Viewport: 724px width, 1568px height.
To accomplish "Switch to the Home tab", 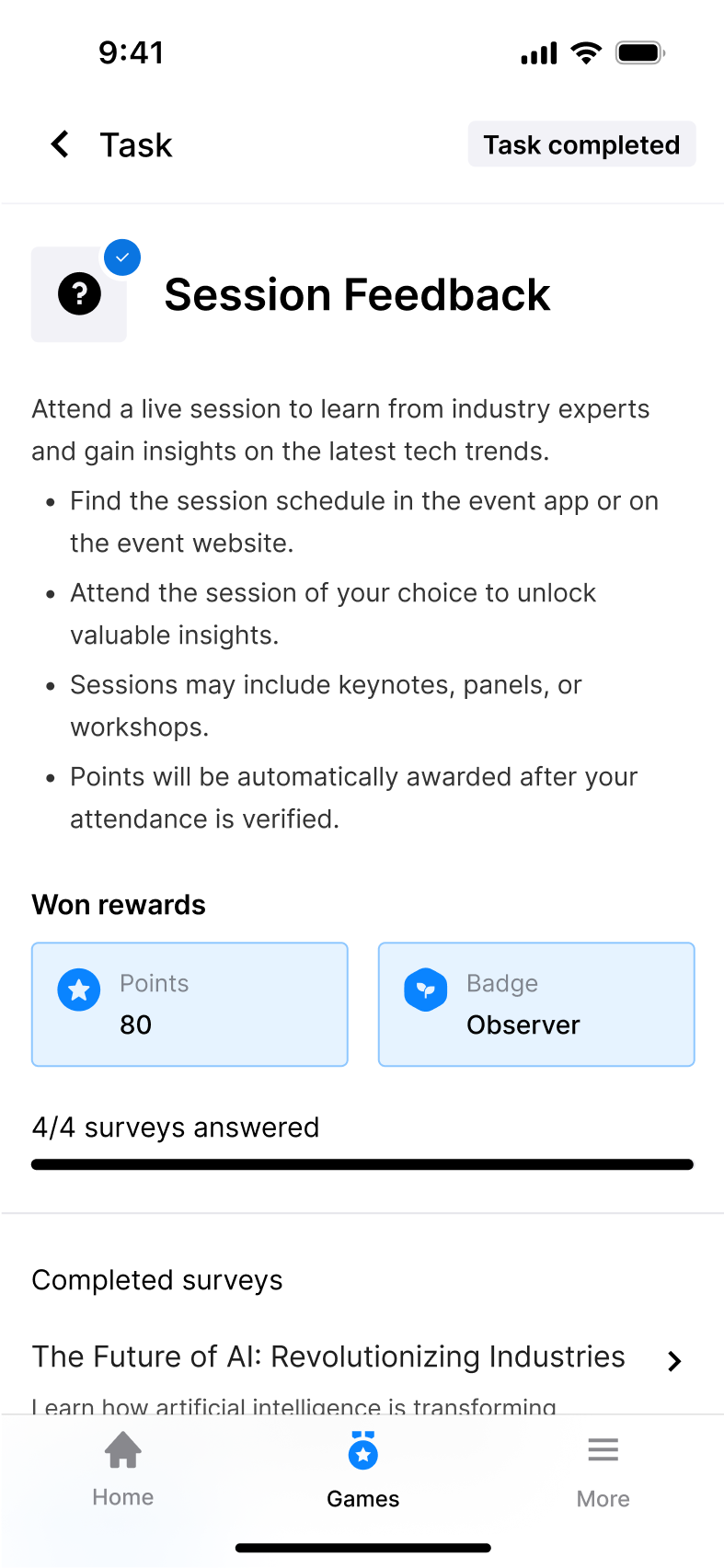I will tap(123, 1469).
